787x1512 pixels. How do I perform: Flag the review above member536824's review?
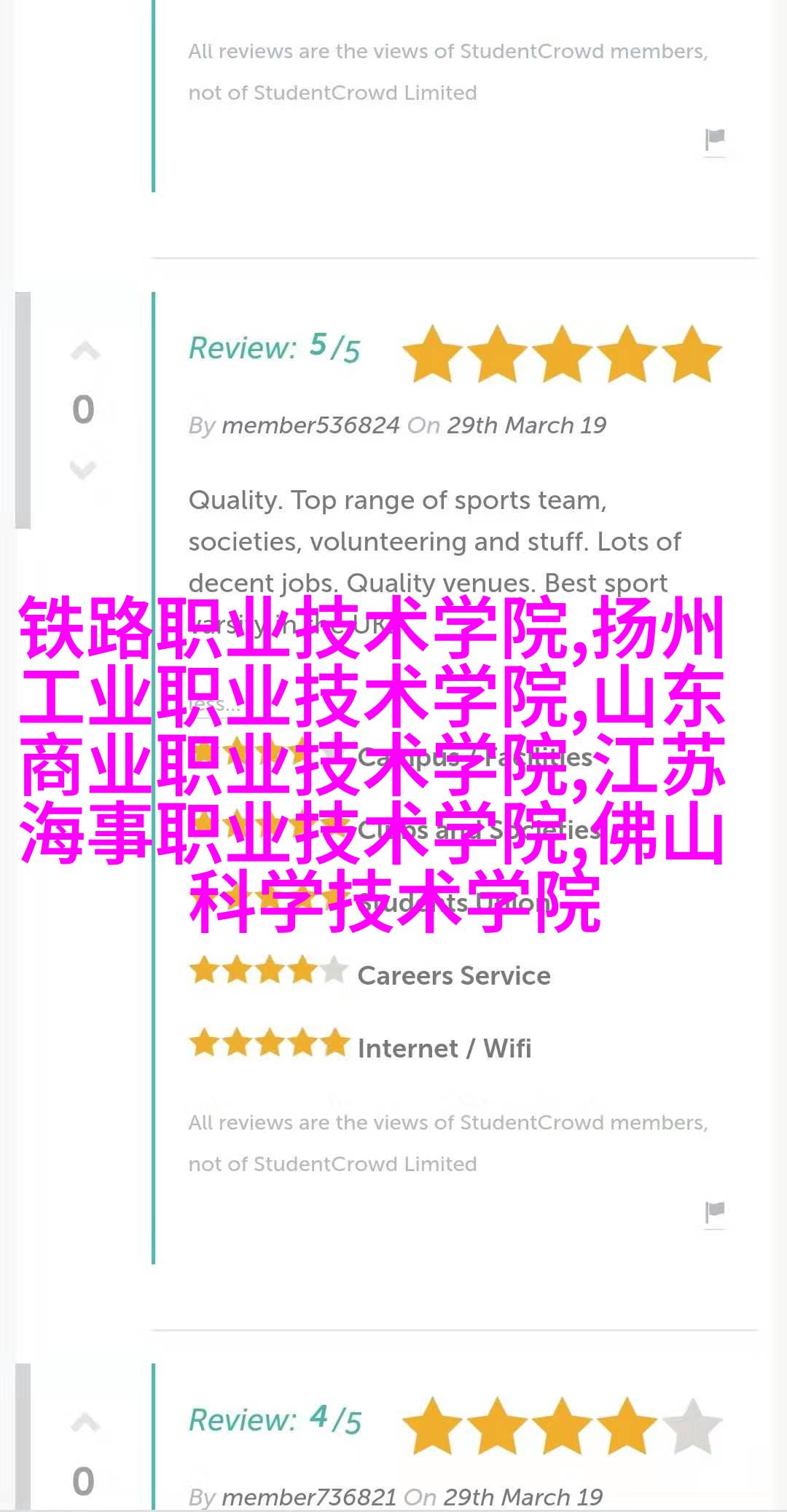tap(715, 138)
